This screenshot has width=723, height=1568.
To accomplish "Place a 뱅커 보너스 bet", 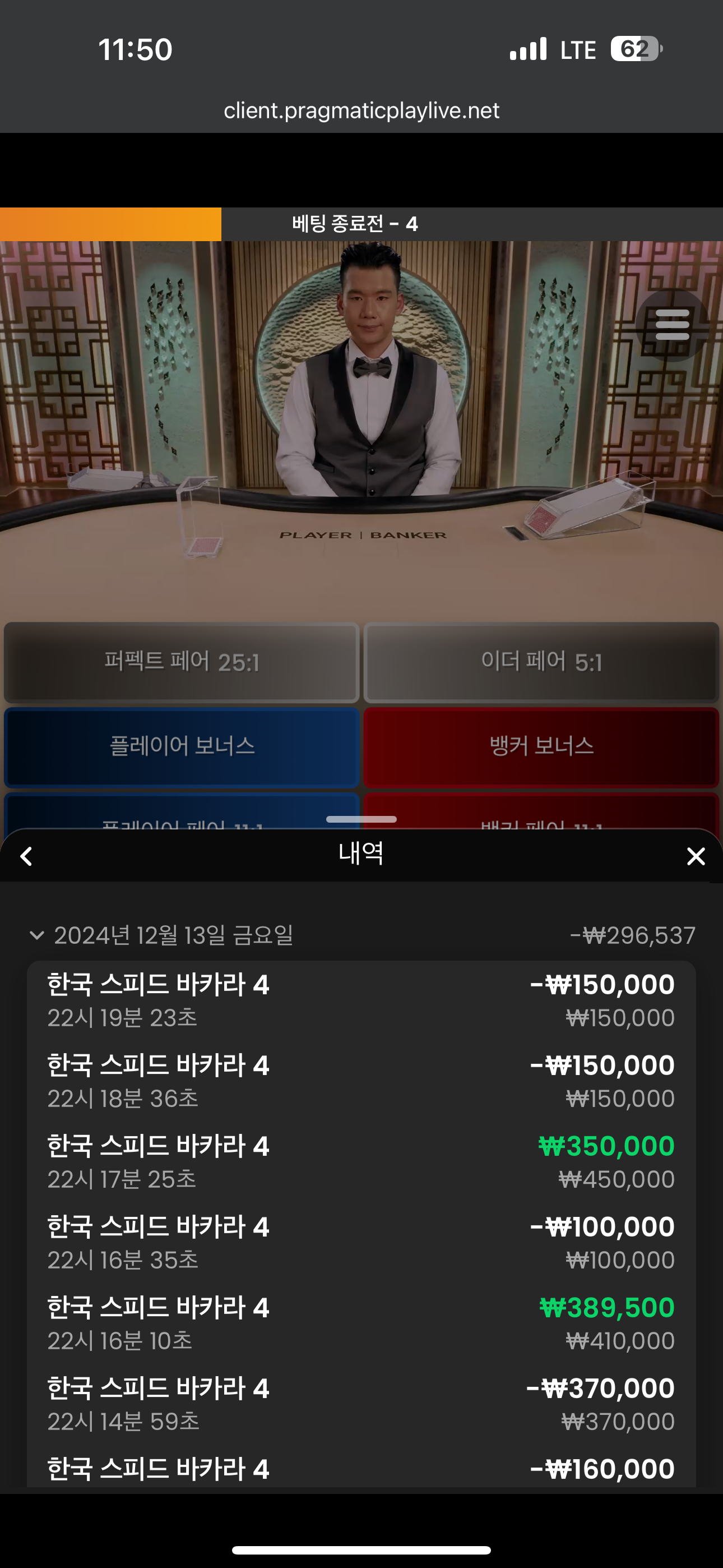I will click(541, 747).
